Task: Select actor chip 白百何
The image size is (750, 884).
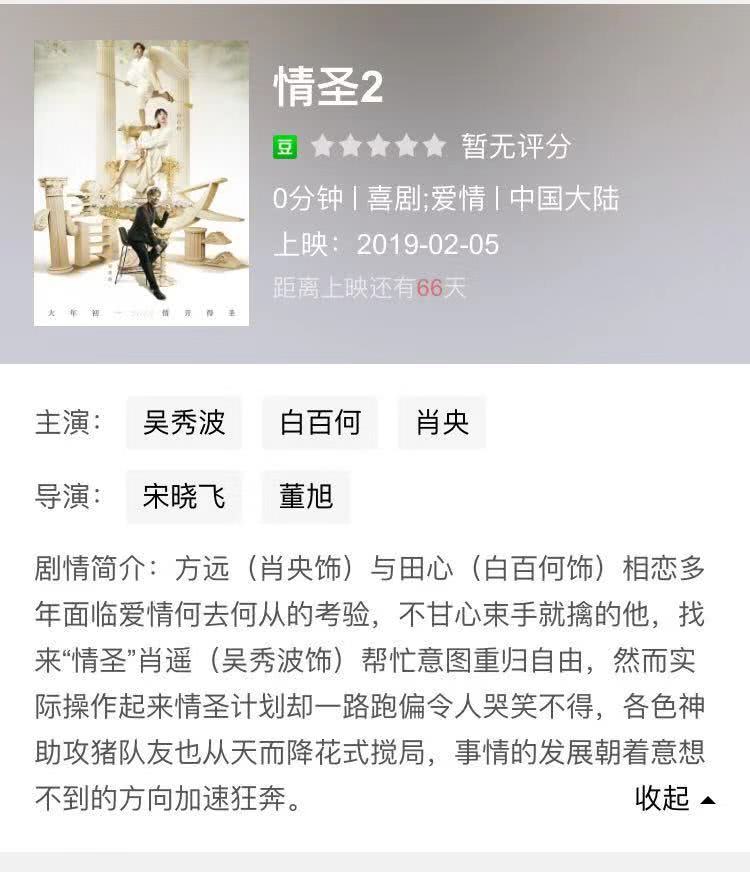Action: tap(320, 422)
